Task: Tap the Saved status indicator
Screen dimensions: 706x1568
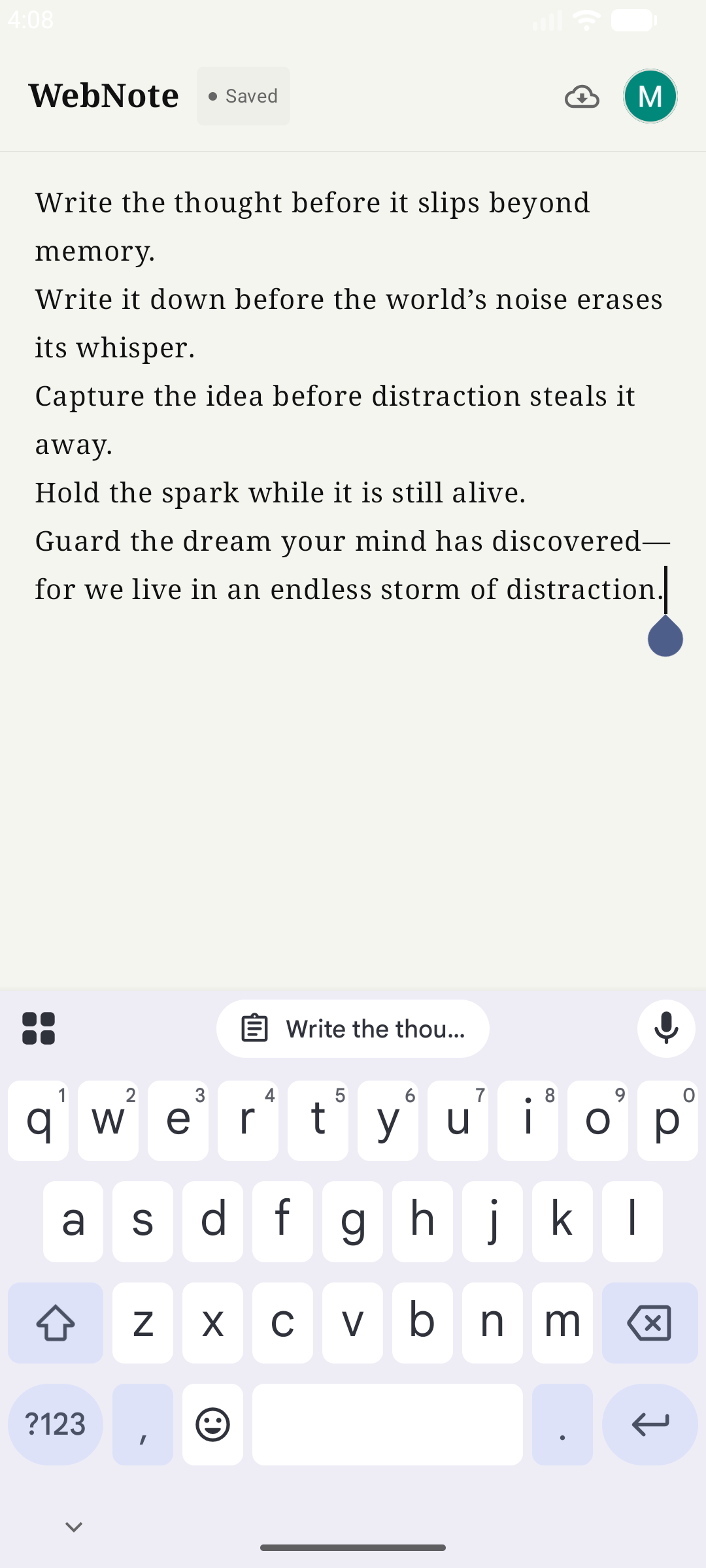Action: tap(243, 96)
